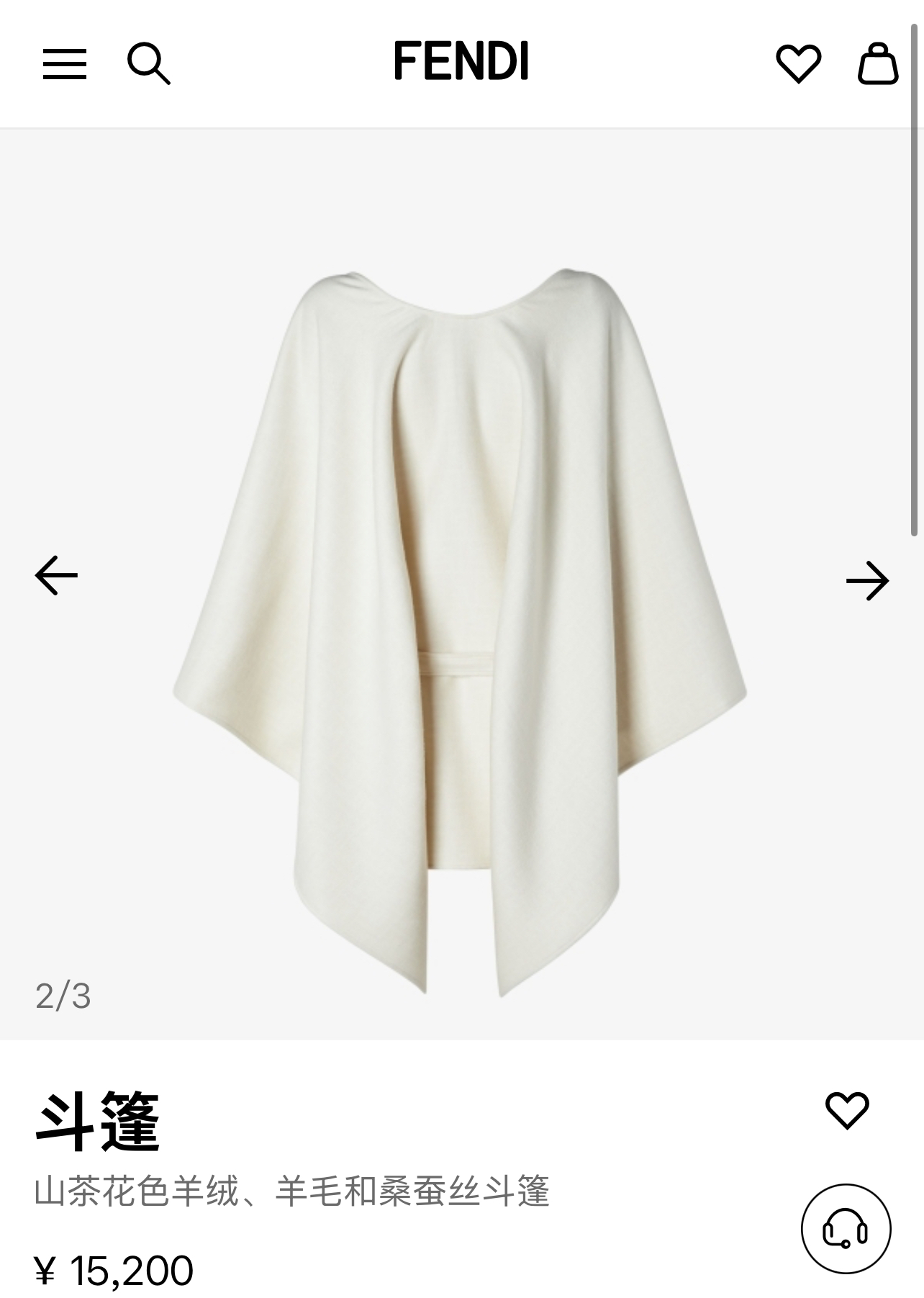Open the shopping bag
Screen dimensions: 924x1298
pos(878,63)
